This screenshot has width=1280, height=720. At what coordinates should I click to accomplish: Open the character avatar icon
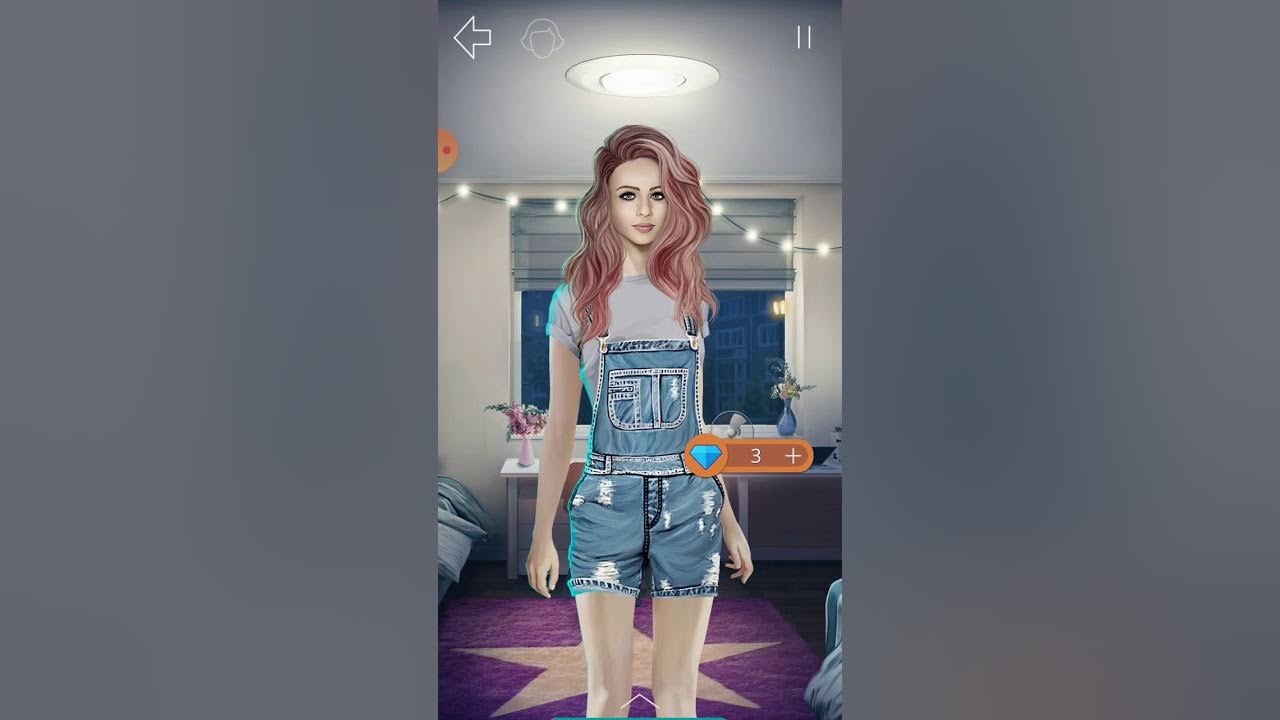tap(542, 39)
